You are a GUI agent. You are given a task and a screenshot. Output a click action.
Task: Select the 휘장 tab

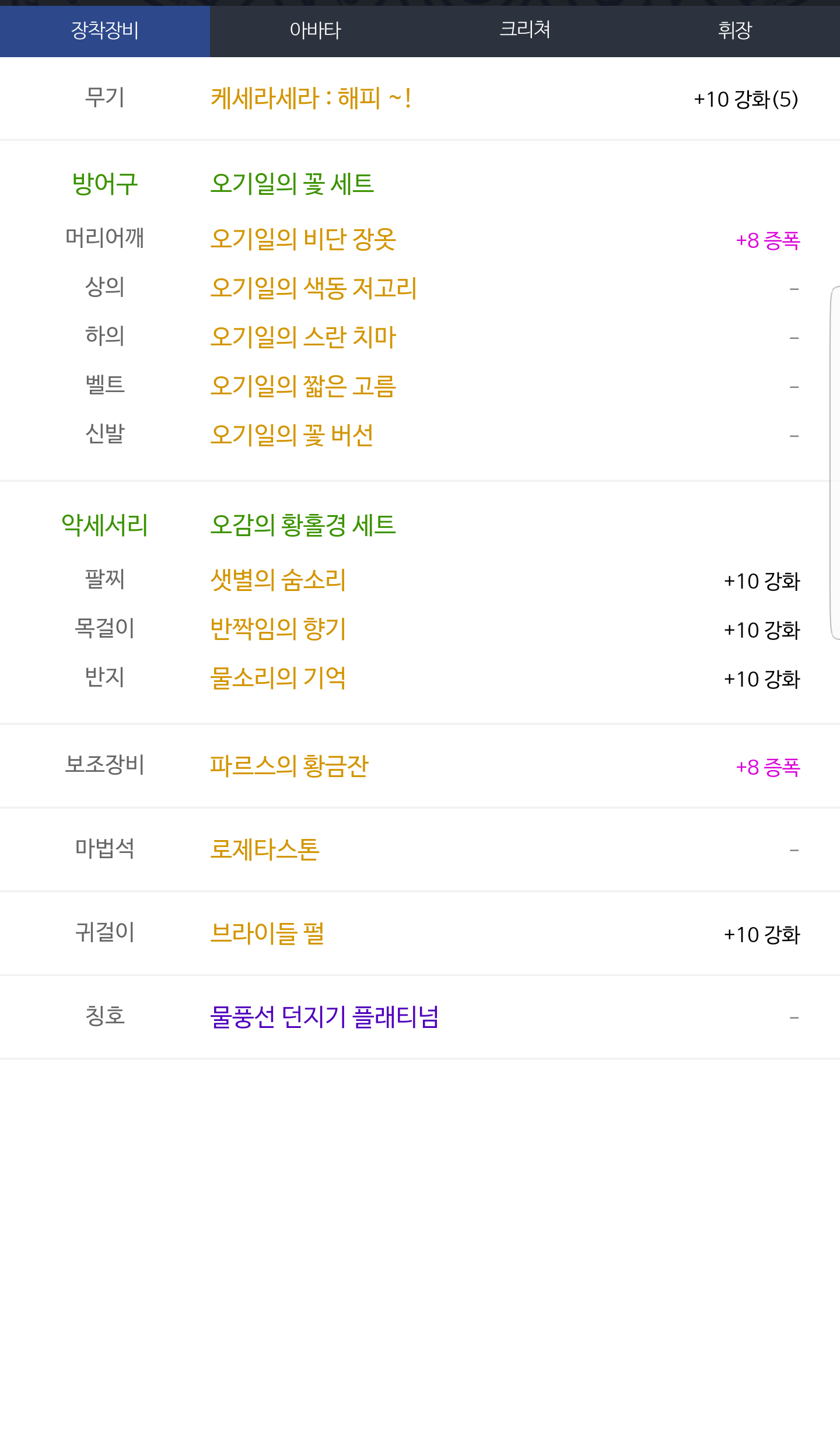click(735, 30)
